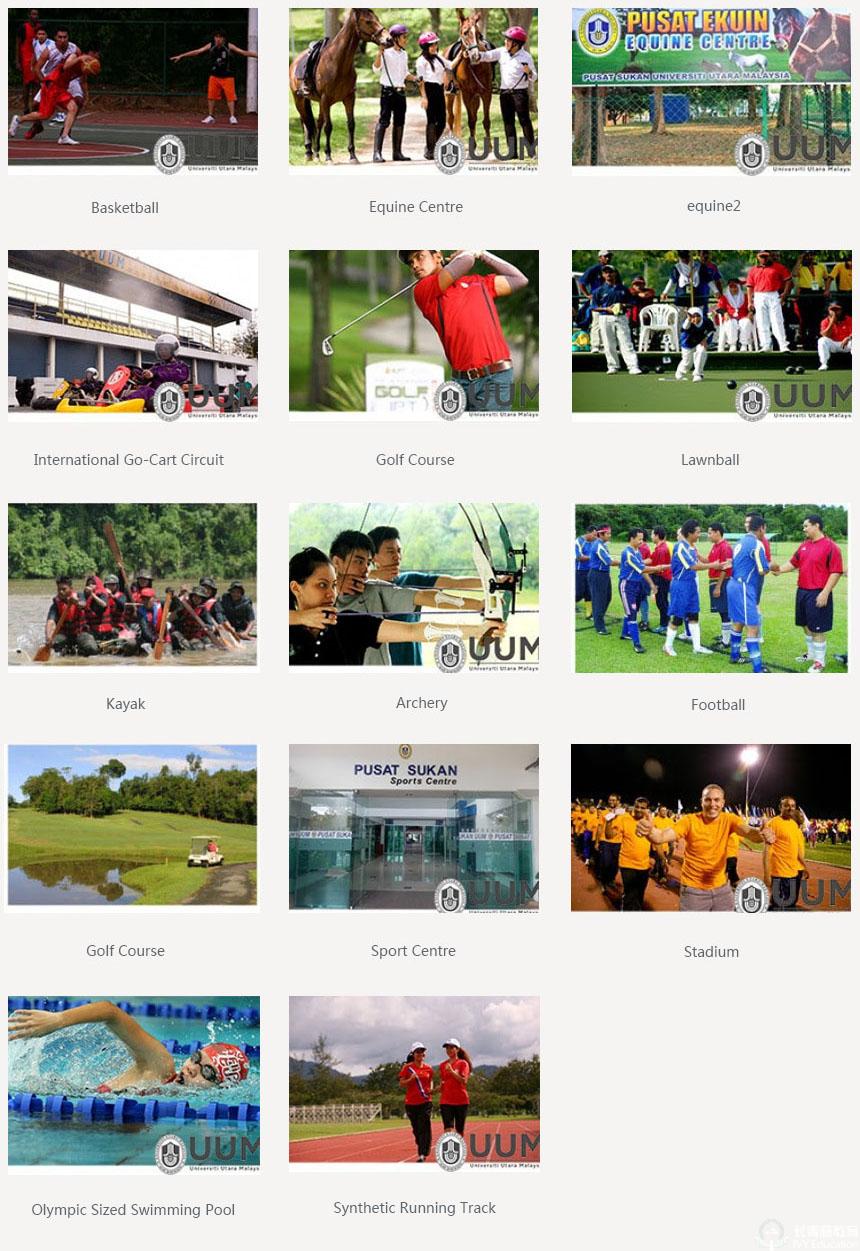The height and width of the screenshot is (1251, 860).
Task: View the Archery thumbnail
Action: point(413,585)
